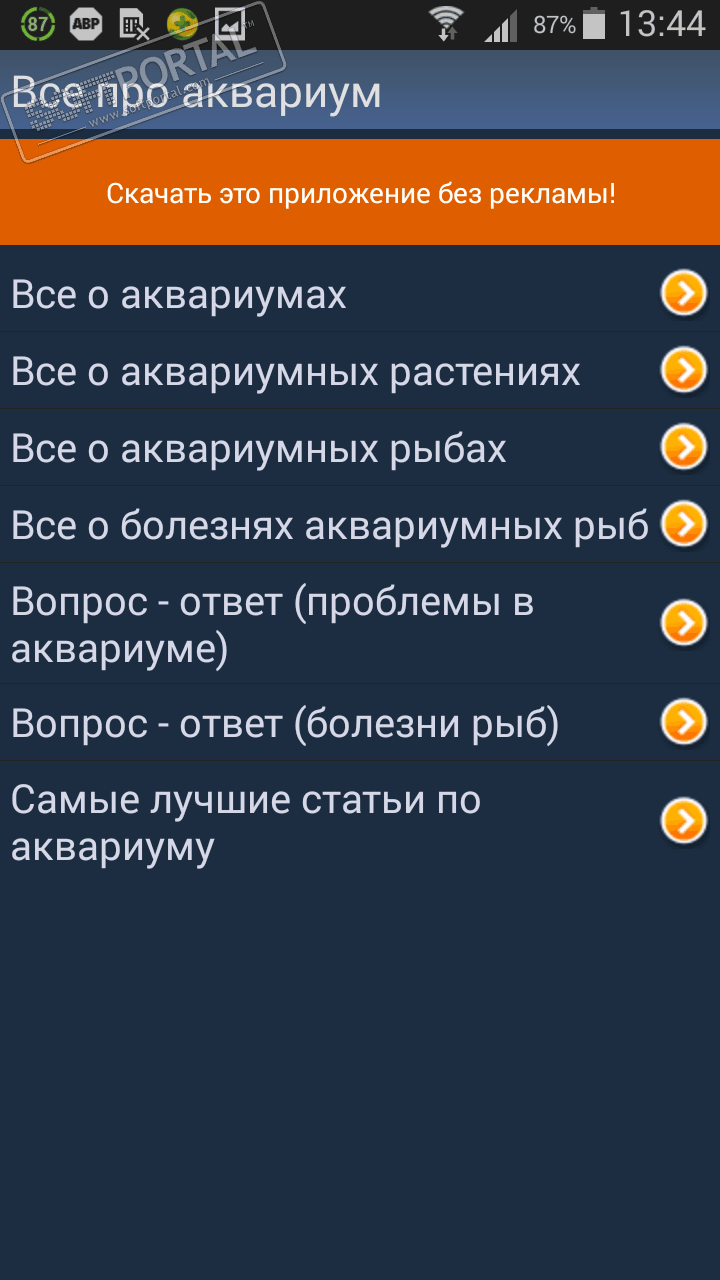
Task: Open 'Самые лучшие статьи по аквариуму'
Action: [x=340, y=823]
